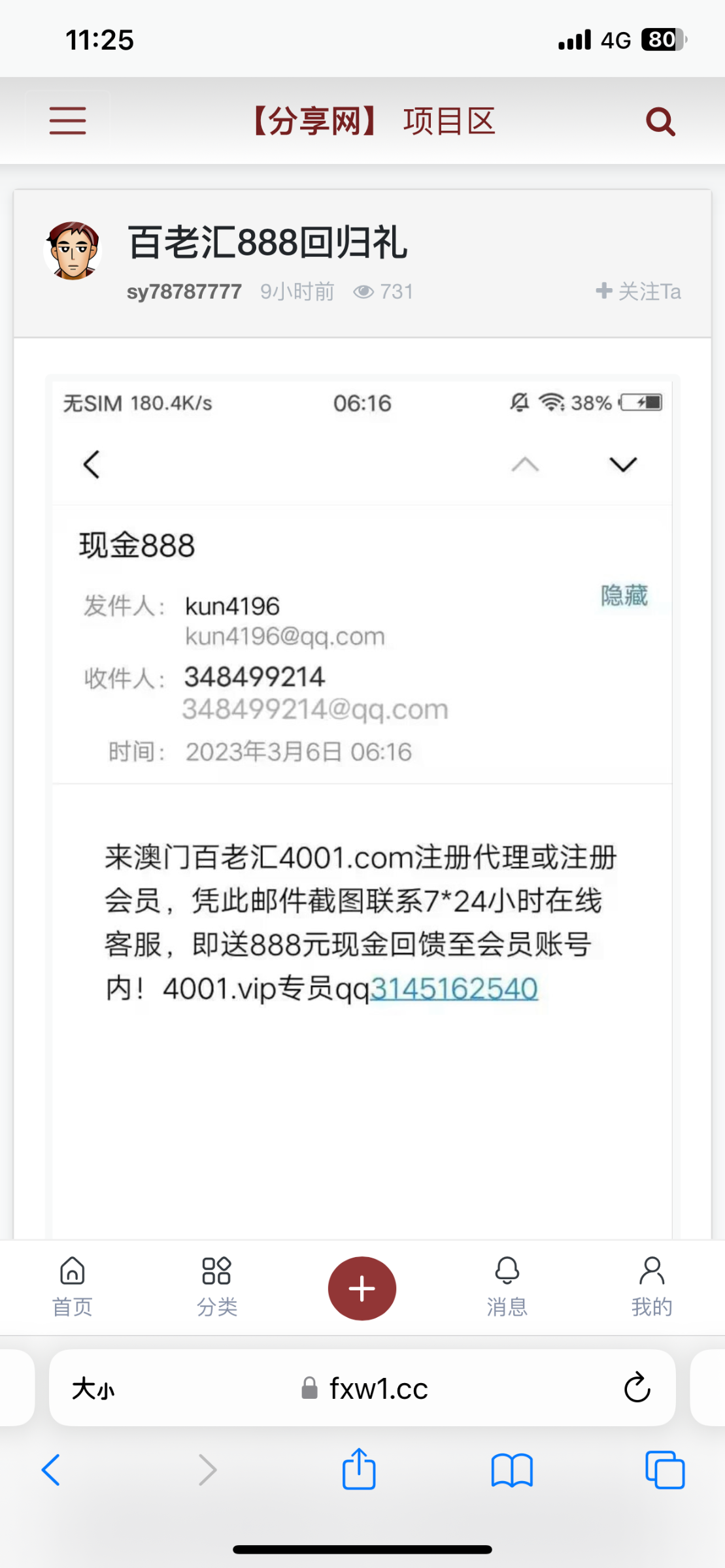
Task: Open the 消息 messages tab
Action: [x=507, y=1287]
